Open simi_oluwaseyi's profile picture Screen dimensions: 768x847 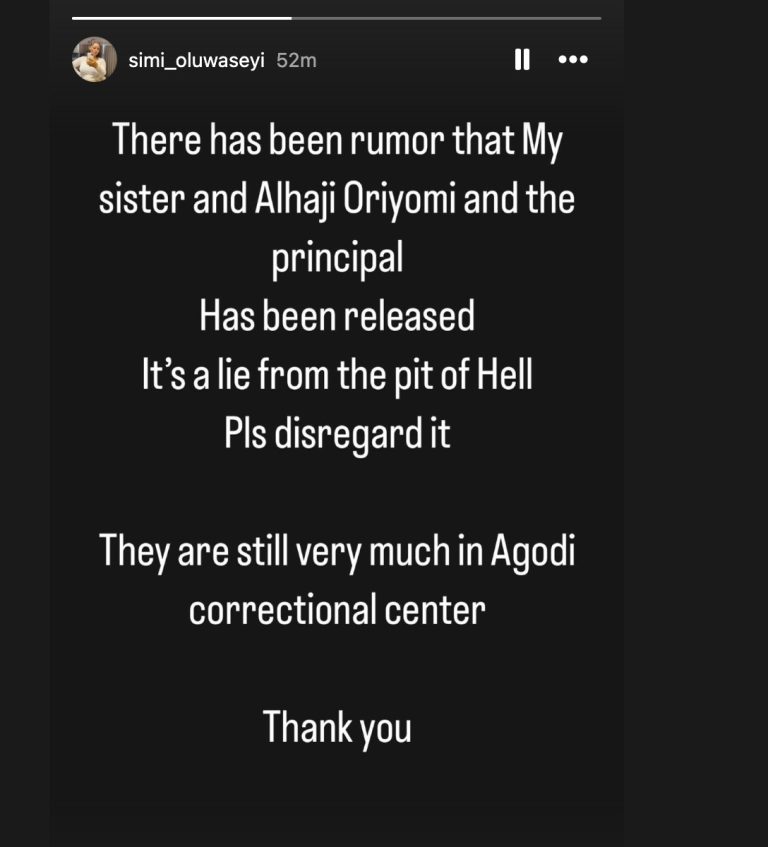coord(95,60)
